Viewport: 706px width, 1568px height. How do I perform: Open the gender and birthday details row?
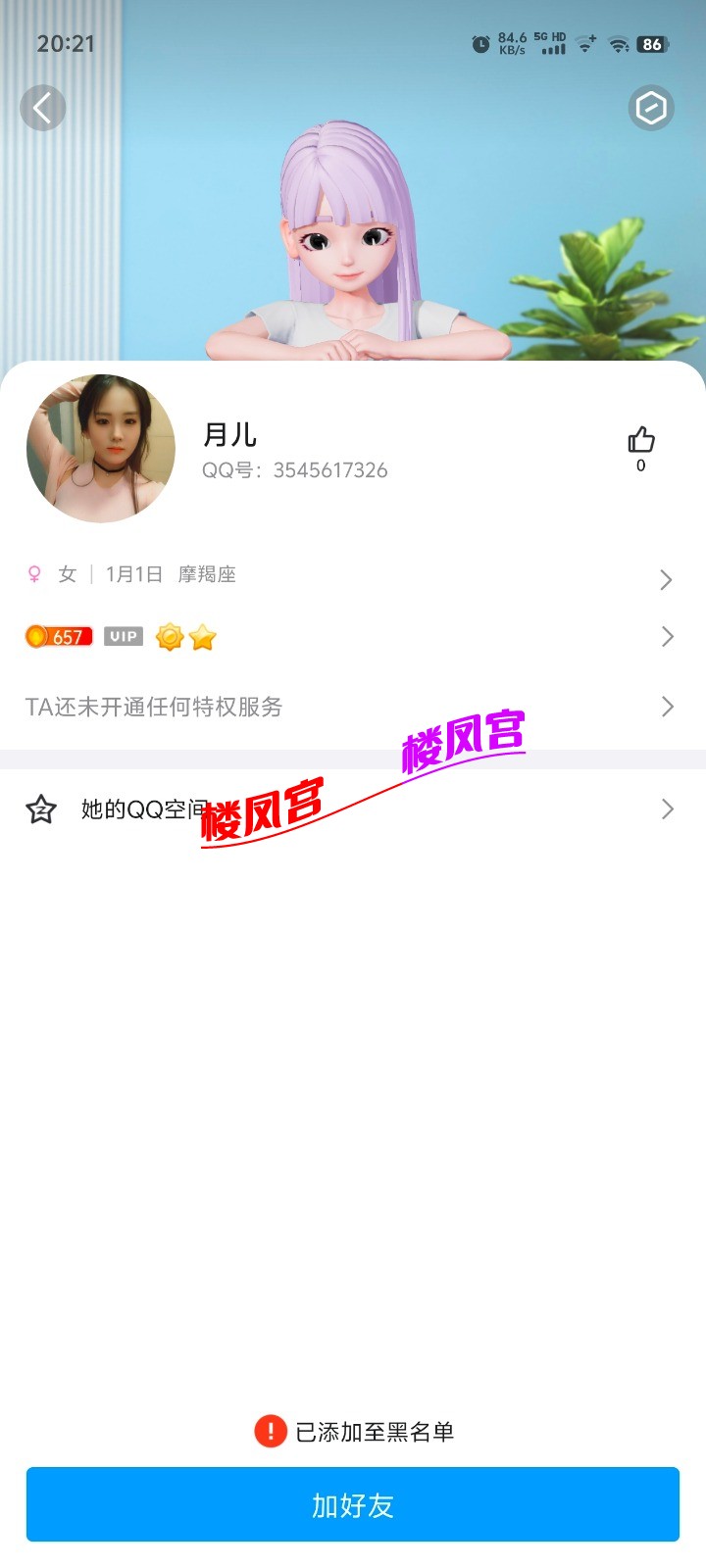coord(351,575)
